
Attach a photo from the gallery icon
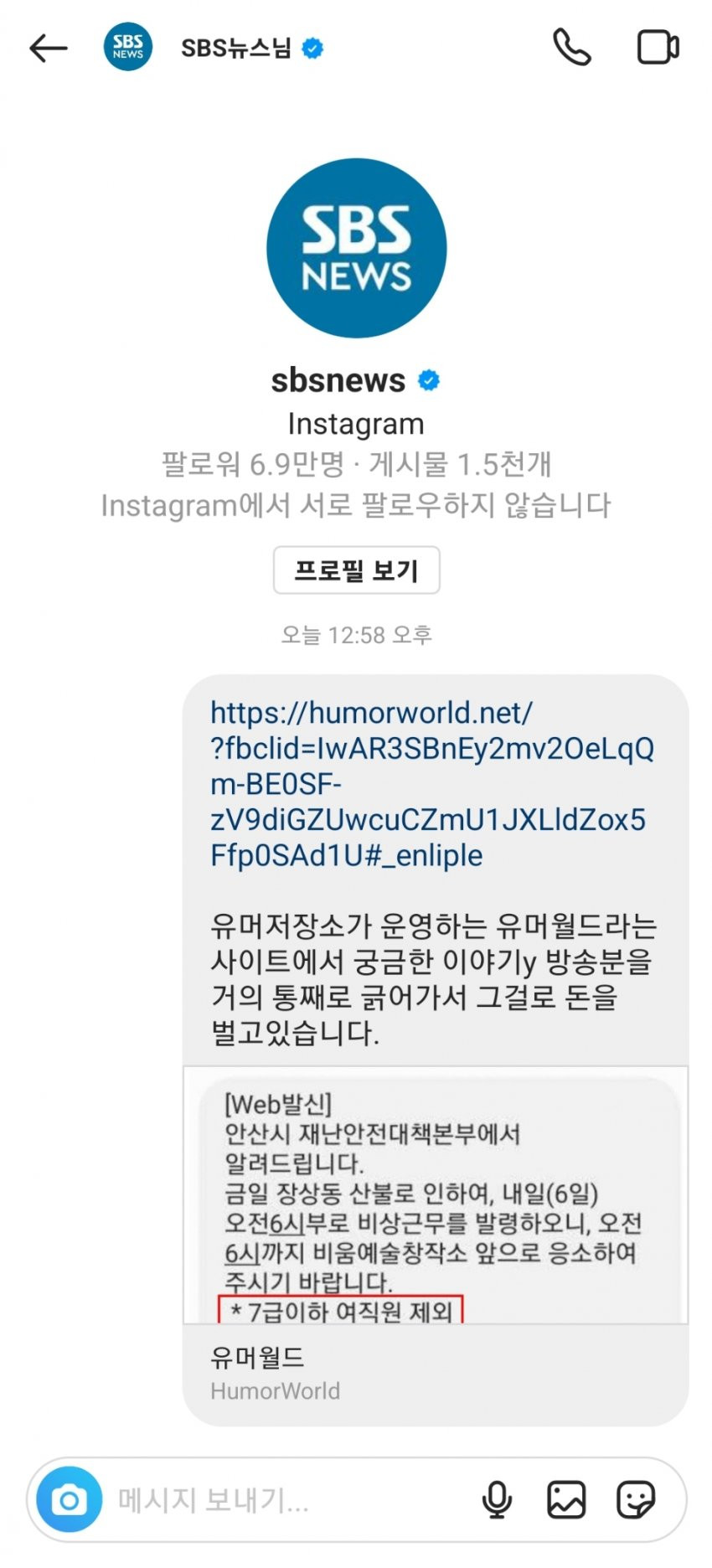(x=566, y=1499)
